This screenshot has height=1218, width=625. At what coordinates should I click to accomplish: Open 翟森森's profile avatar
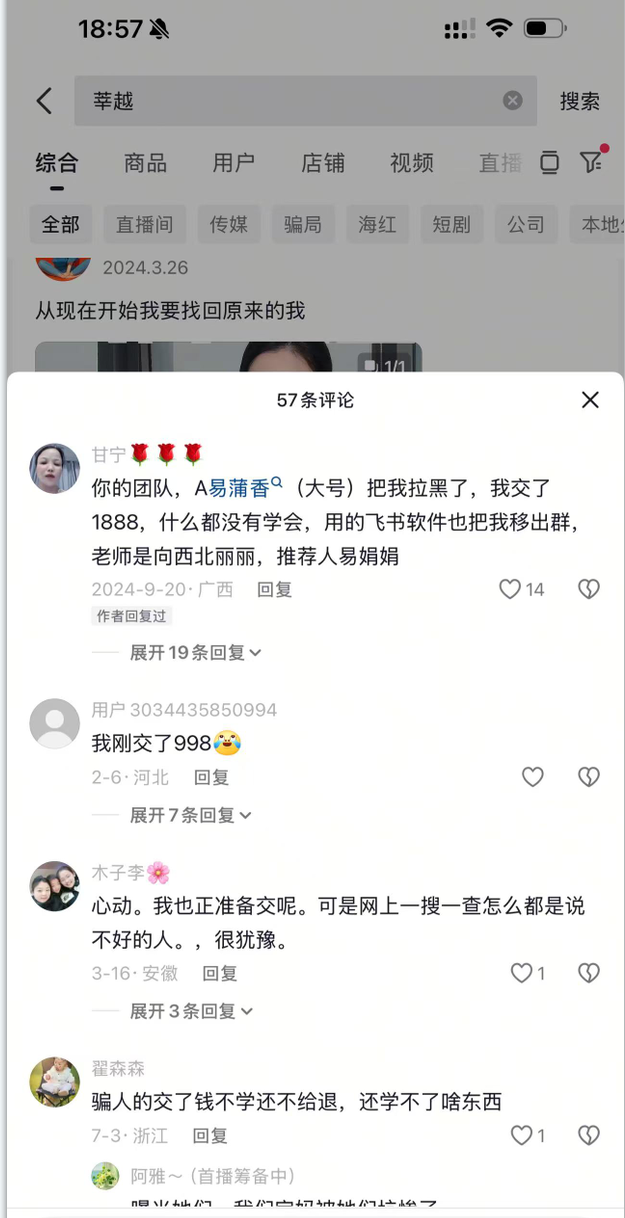[x=54, y=1082]
